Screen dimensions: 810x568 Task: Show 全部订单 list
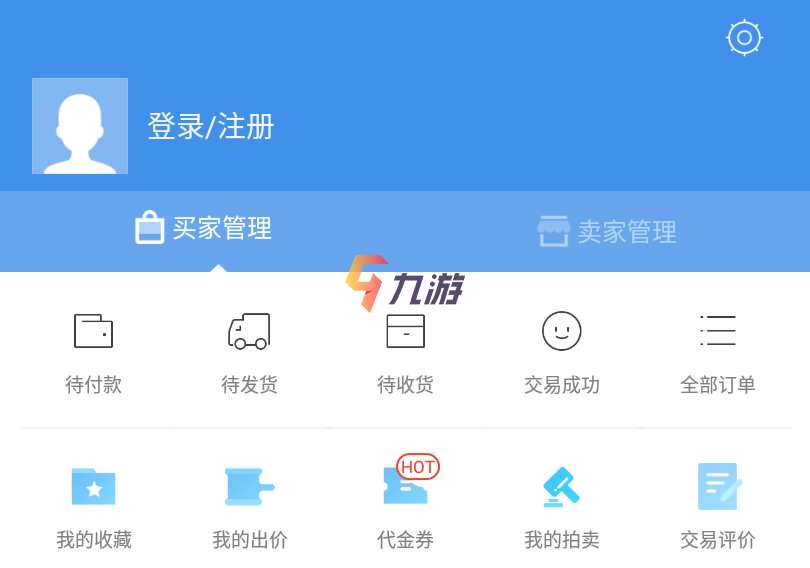pyautogui.click(x=718, y=352)
